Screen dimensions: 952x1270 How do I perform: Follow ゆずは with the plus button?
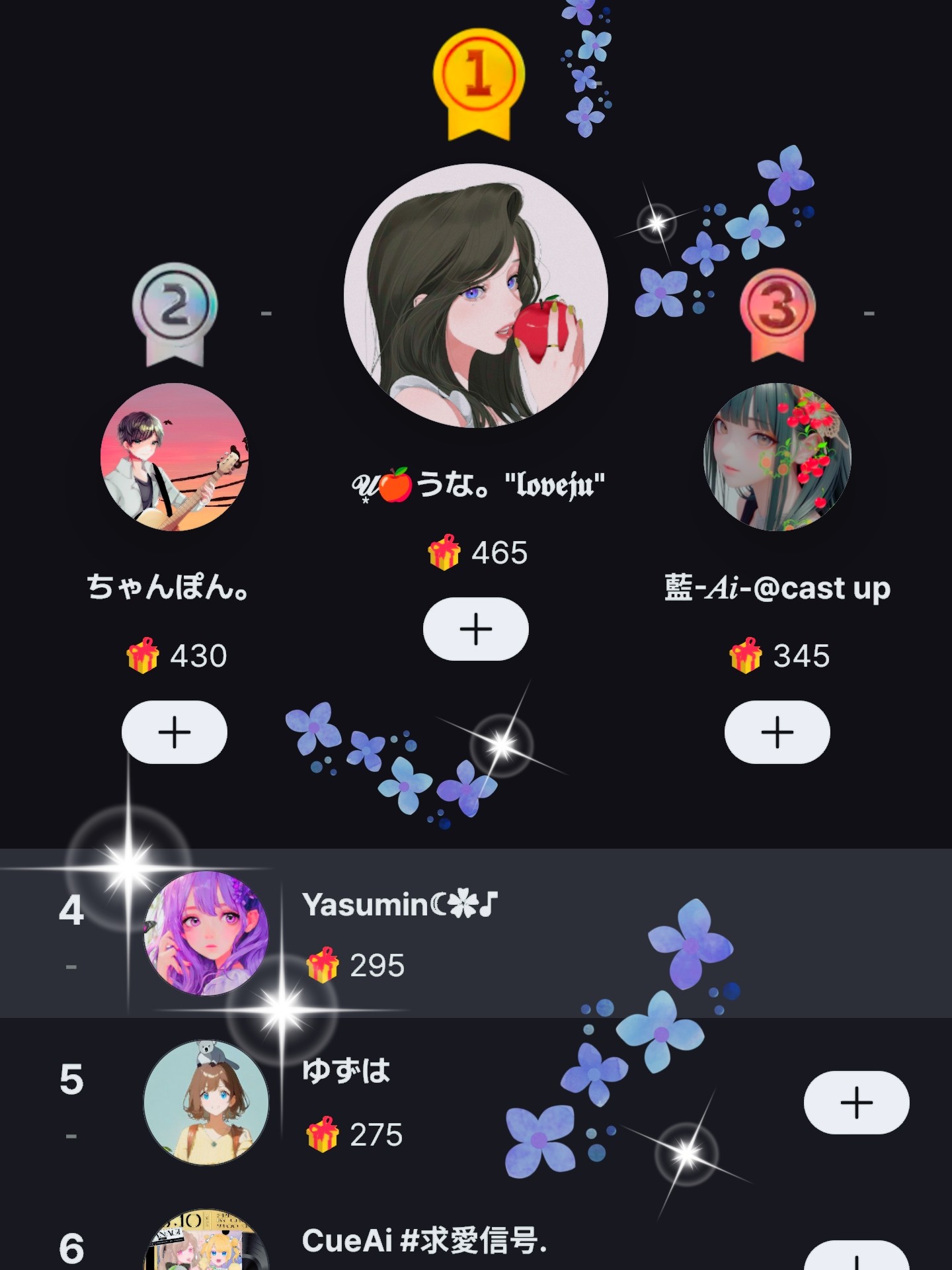856,1103
